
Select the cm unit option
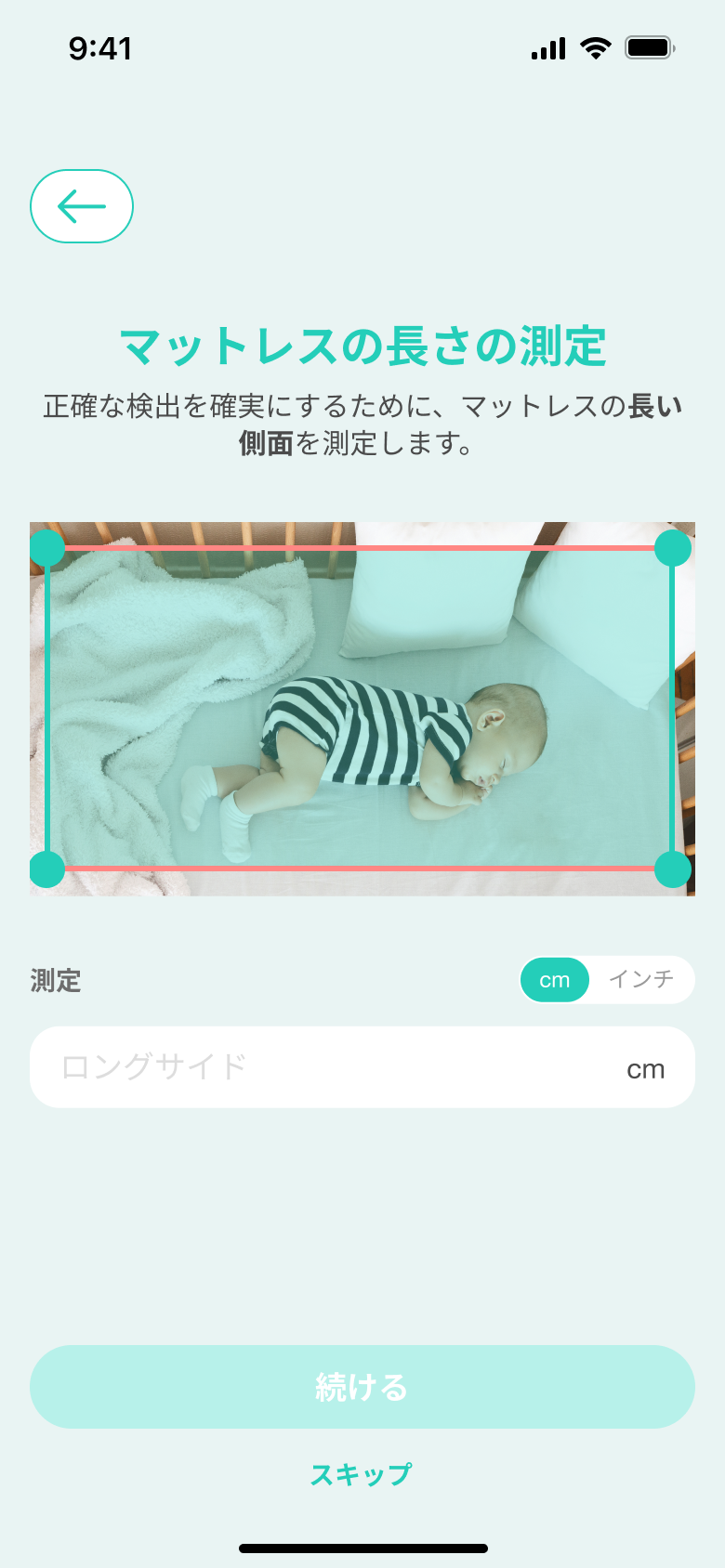[x=555, y=980]
